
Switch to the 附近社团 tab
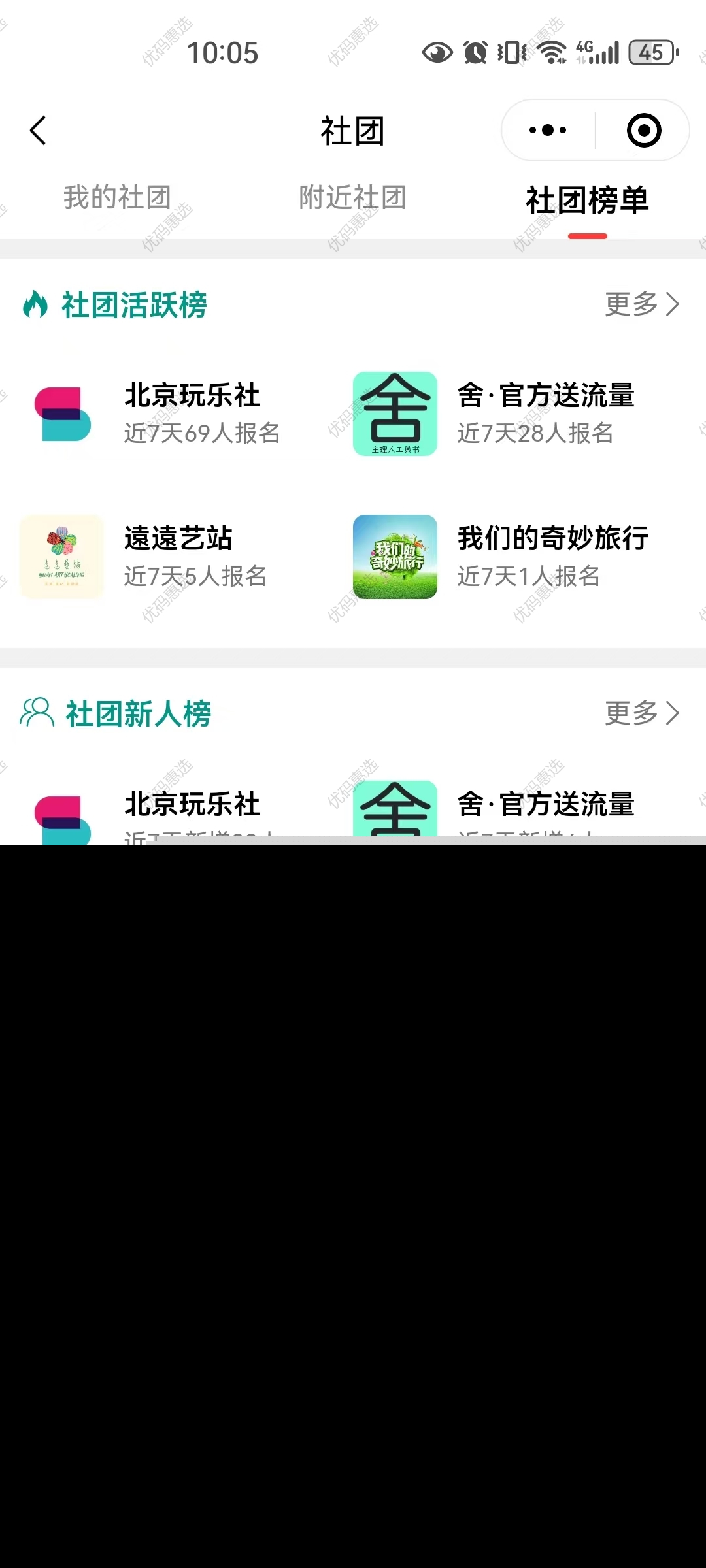tap(352, 198)
